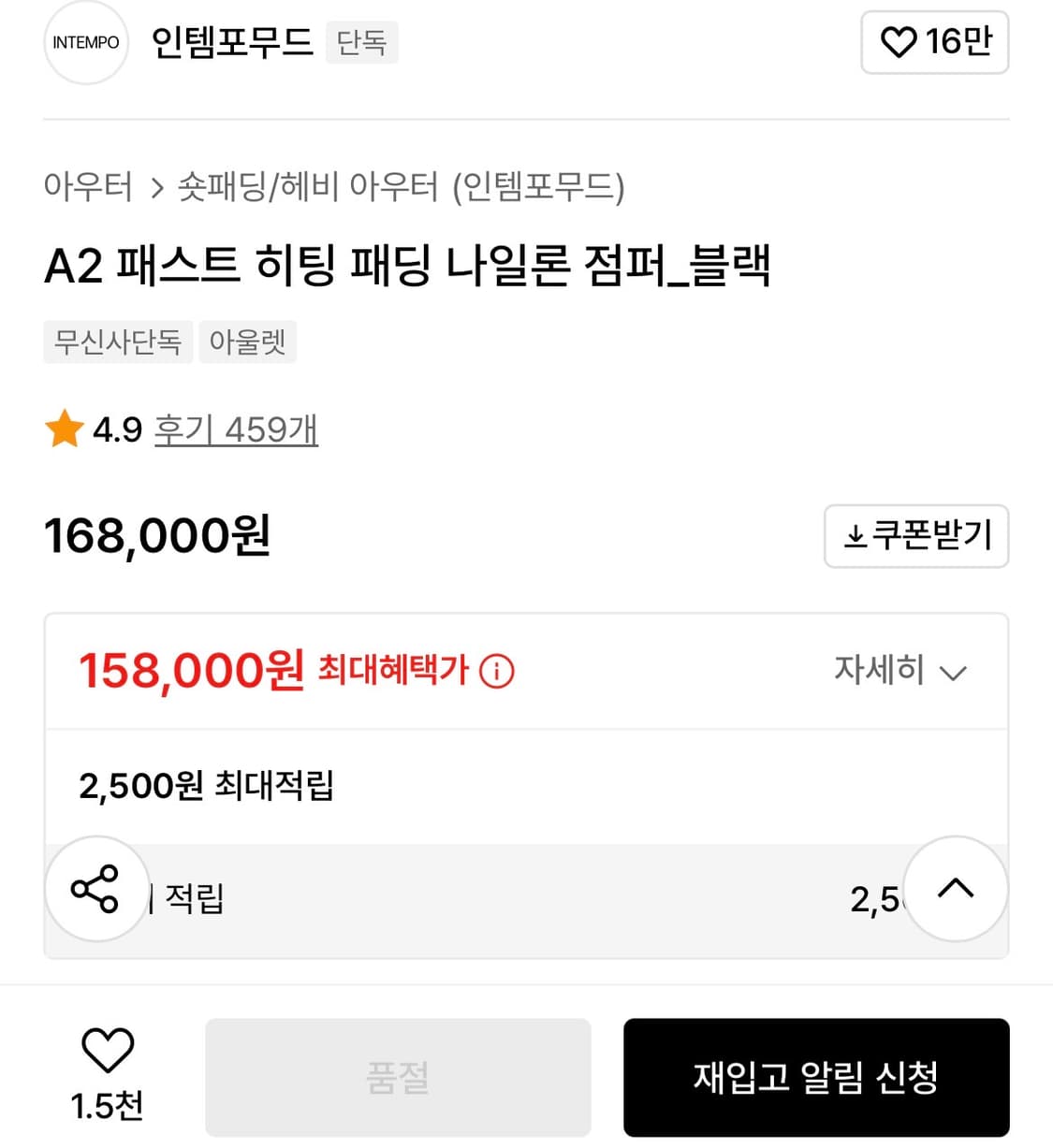Click the INTEMPO brand logo
Image resolution: width=1053 pixels, height=1148 pixels.
pyautogui.click(x=85, y=43)
